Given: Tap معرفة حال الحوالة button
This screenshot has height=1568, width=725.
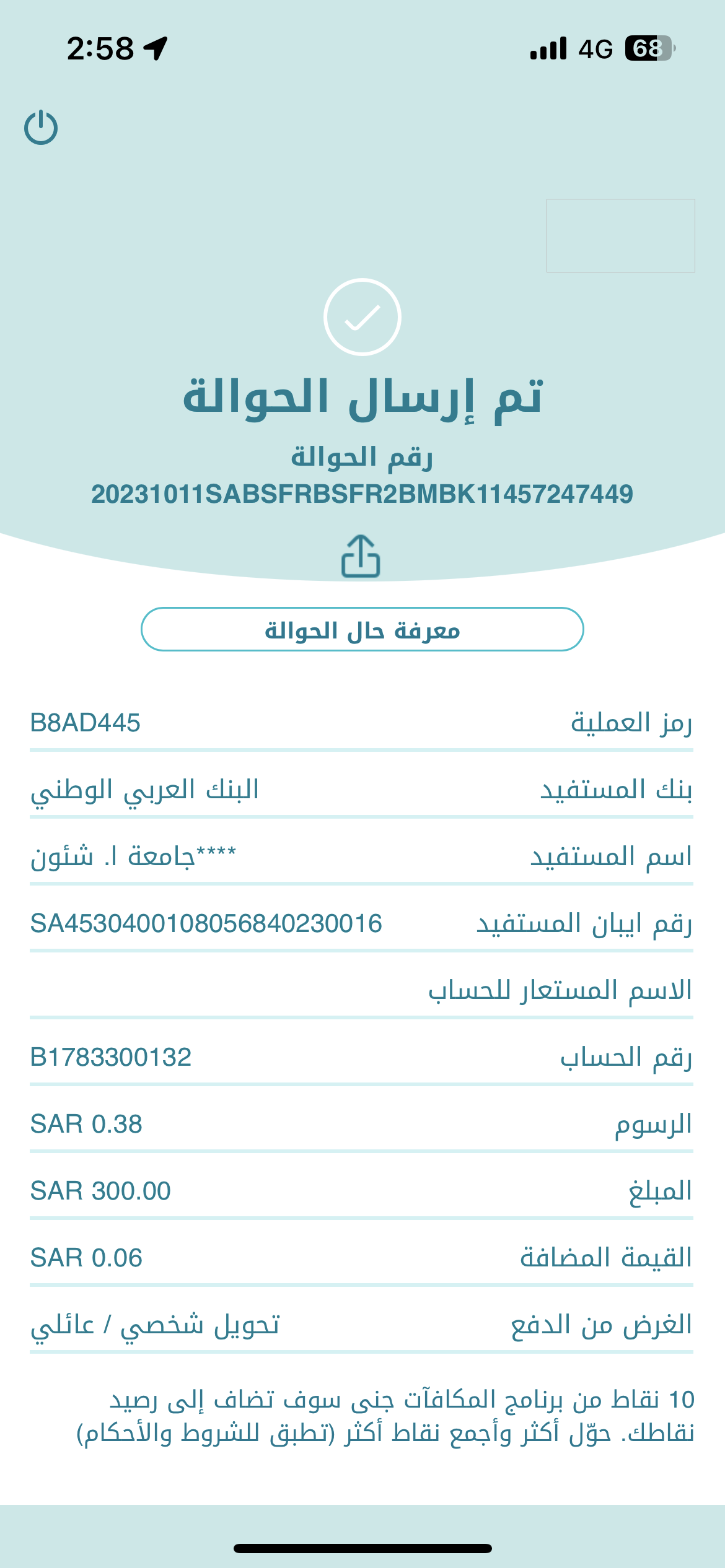Looking at the screenshot, I should click(362, 629).
